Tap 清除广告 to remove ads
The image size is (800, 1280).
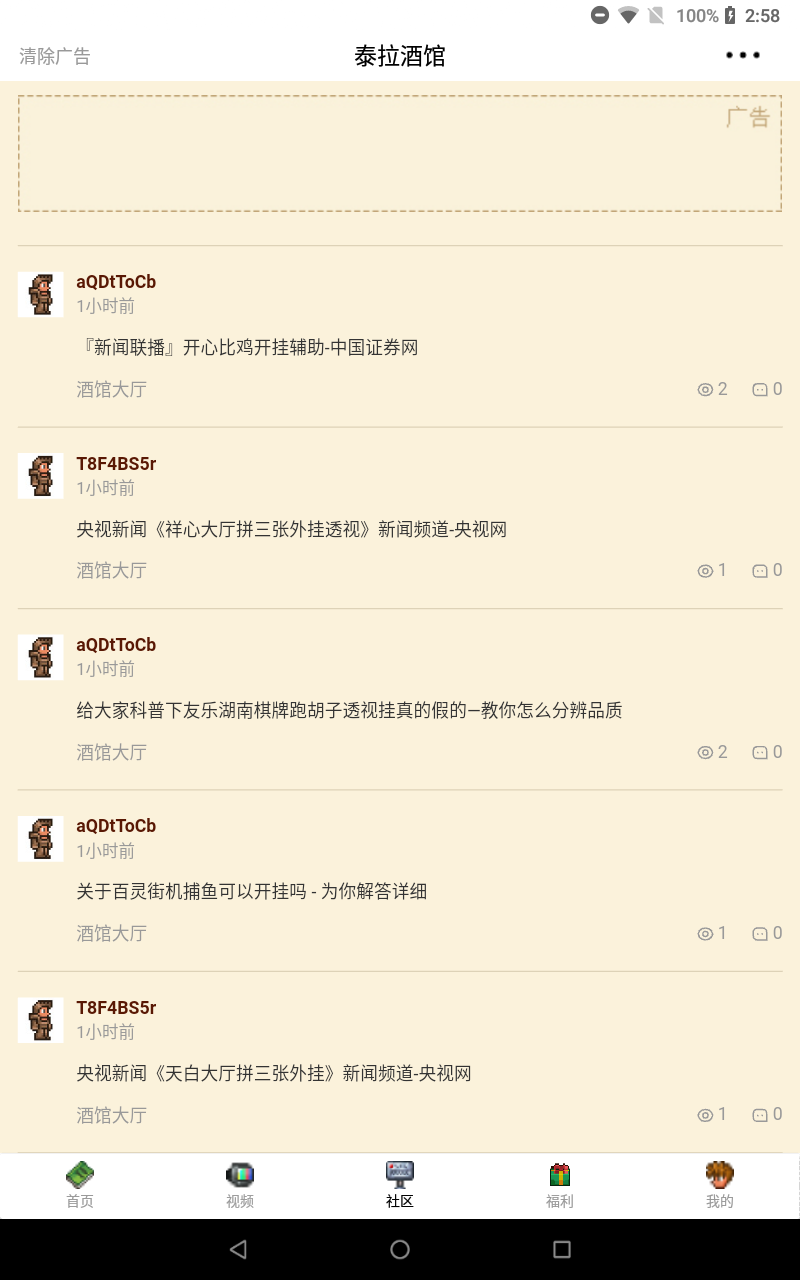[x=55, y=56]
